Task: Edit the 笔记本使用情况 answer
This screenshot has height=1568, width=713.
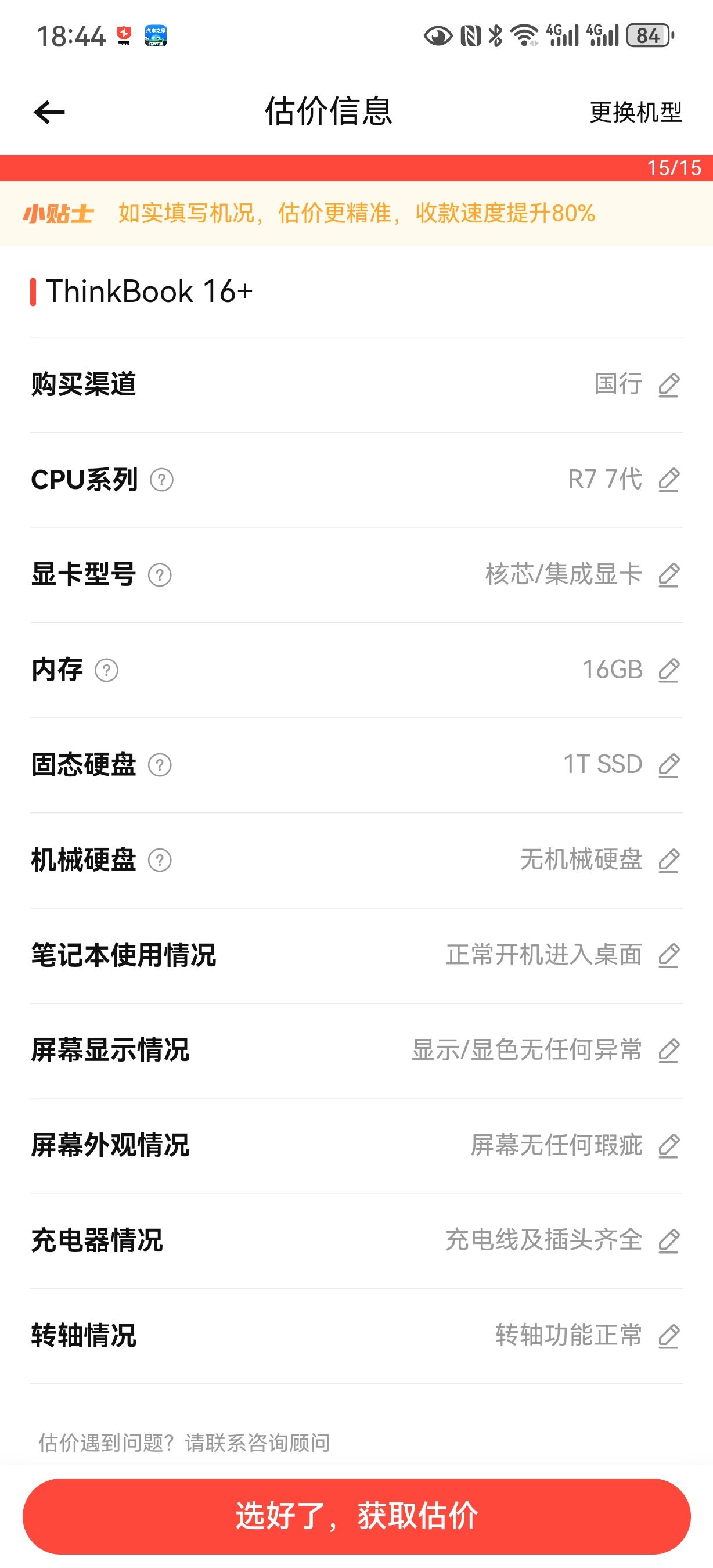Action: [669, 955]
